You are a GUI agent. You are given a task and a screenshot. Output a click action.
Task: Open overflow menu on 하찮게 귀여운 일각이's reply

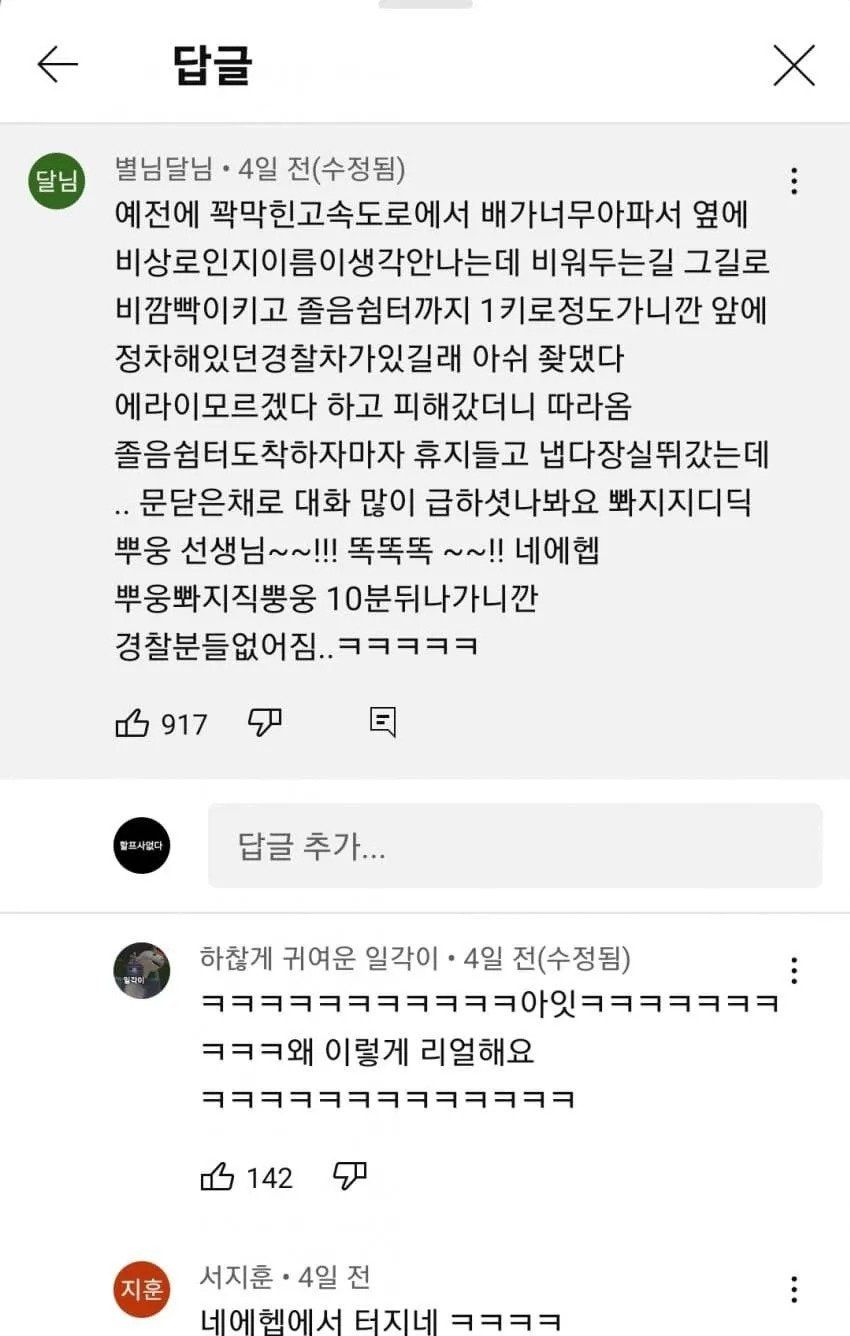pos(793,971)
